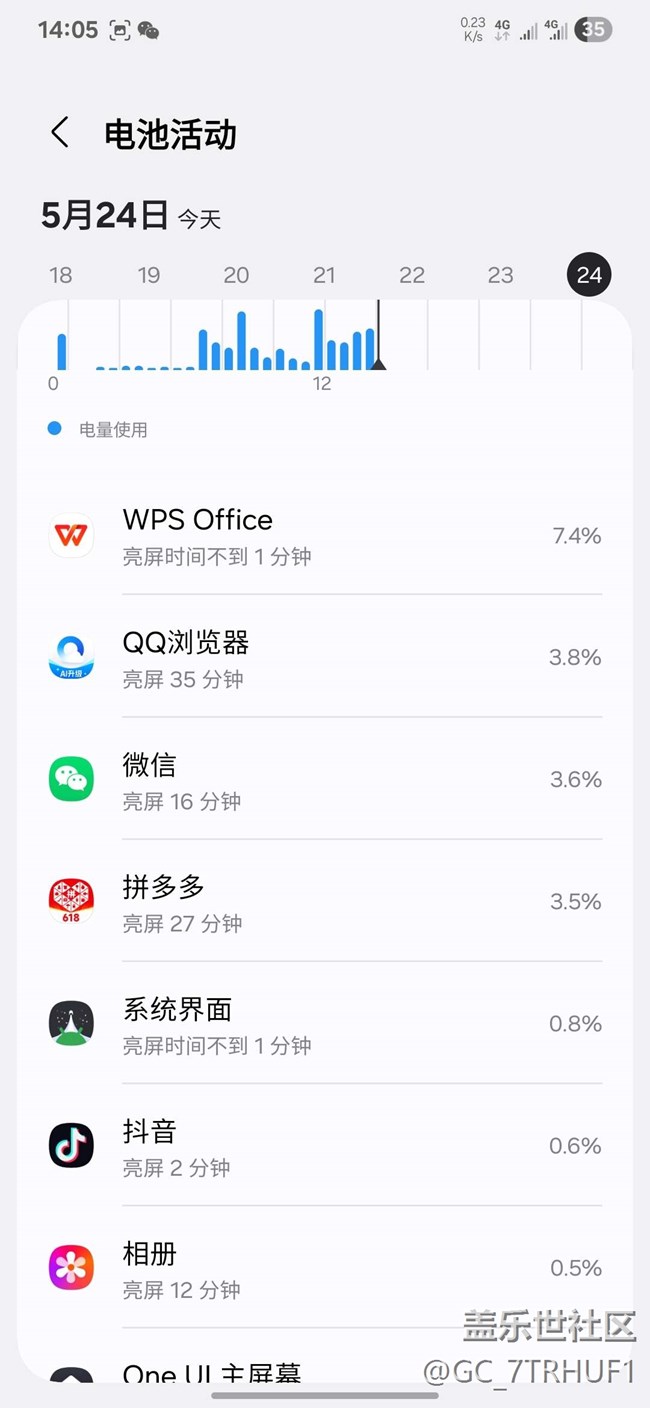Screen dimensions: 650x1408
Task: View battery activity for day 22
Action: tap(412, 275)
